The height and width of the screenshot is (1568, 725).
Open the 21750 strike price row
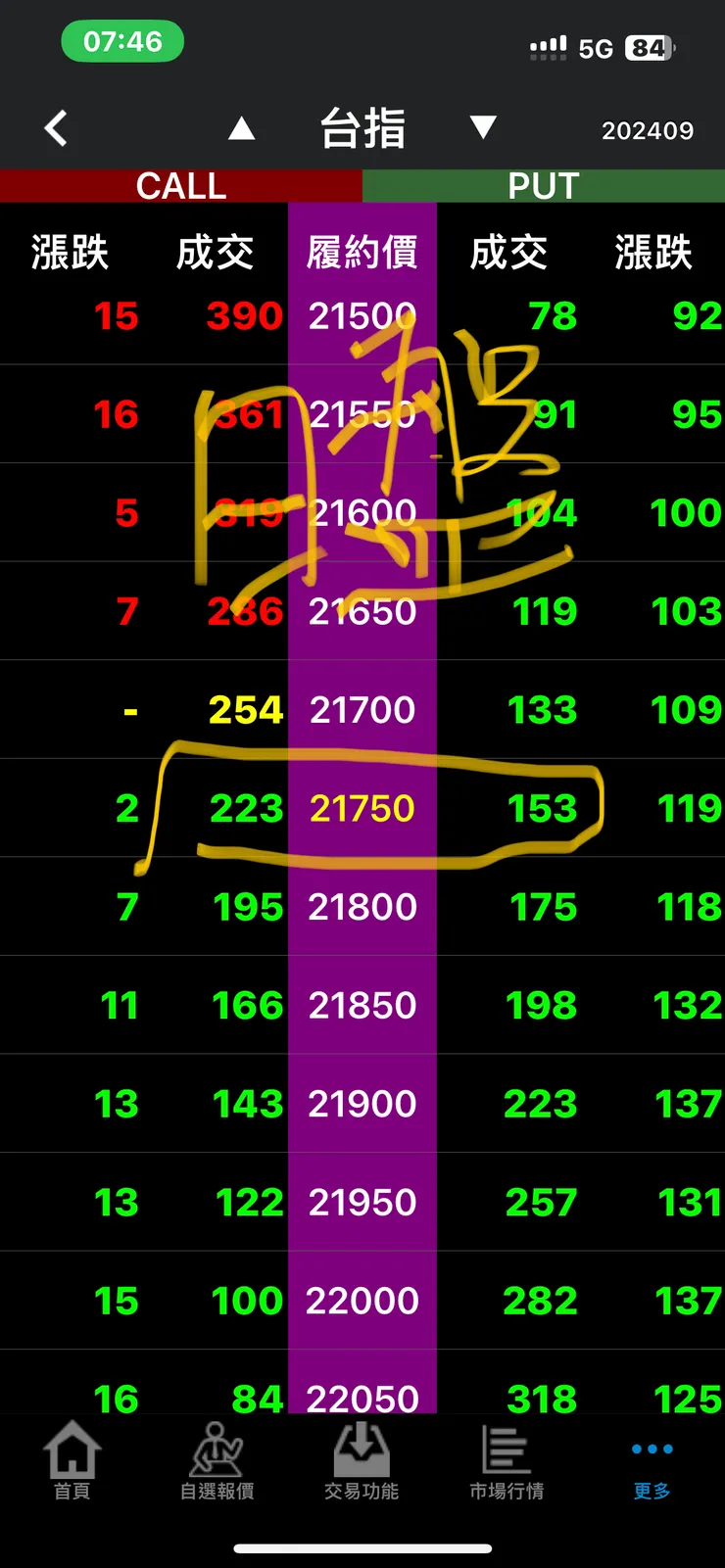click(x=362, y=809)
